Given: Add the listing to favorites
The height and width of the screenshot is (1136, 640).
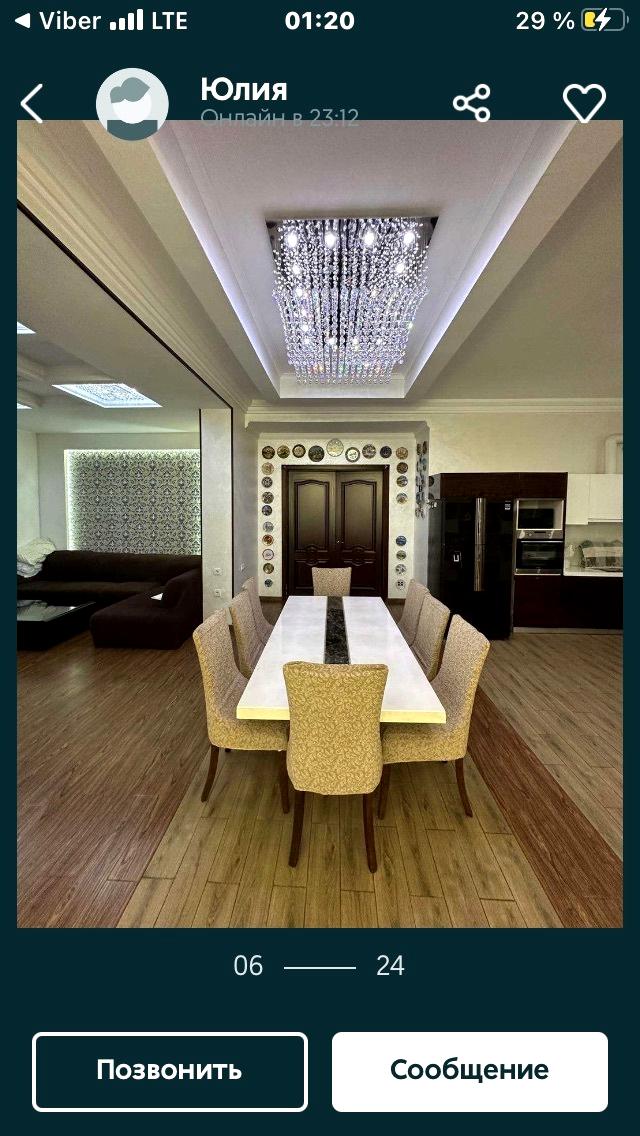Looking at the screenshot, I should 584,103.
